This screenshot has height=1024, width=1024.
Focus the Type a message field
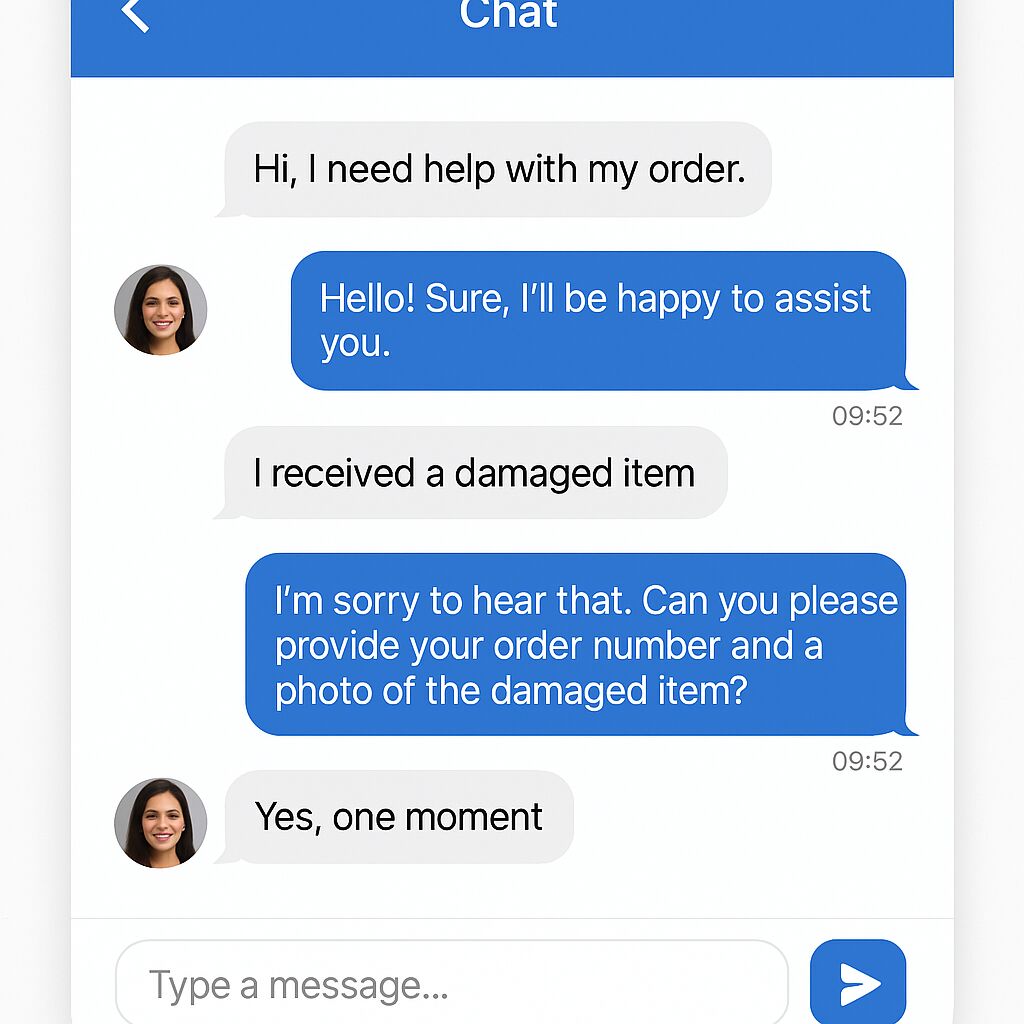(x=452, y=985)
